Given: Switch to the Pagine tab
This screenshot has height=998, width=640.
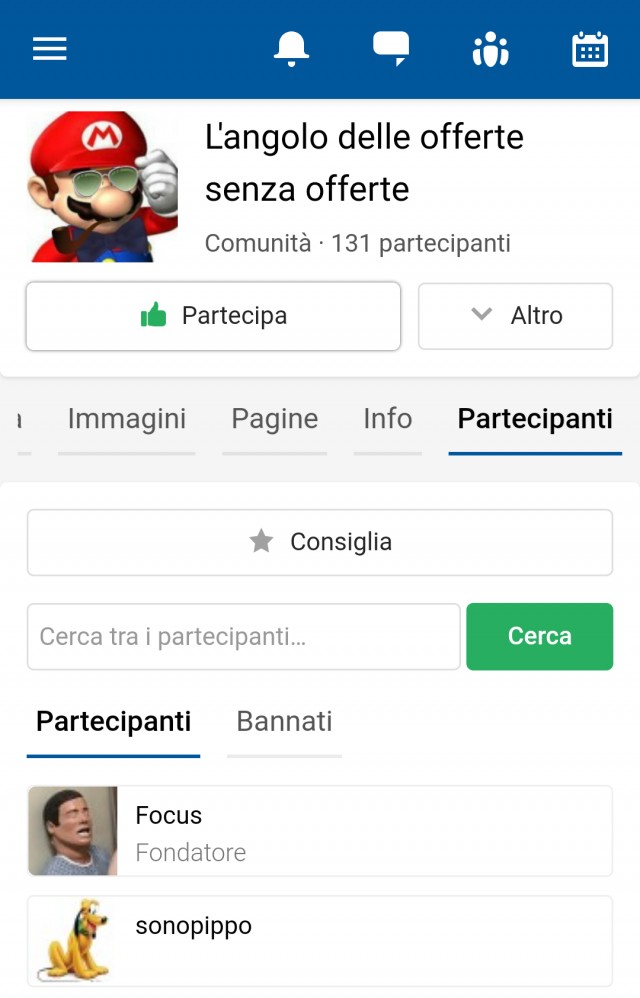Looking at the screenshot, I should [x=275, y=419].
